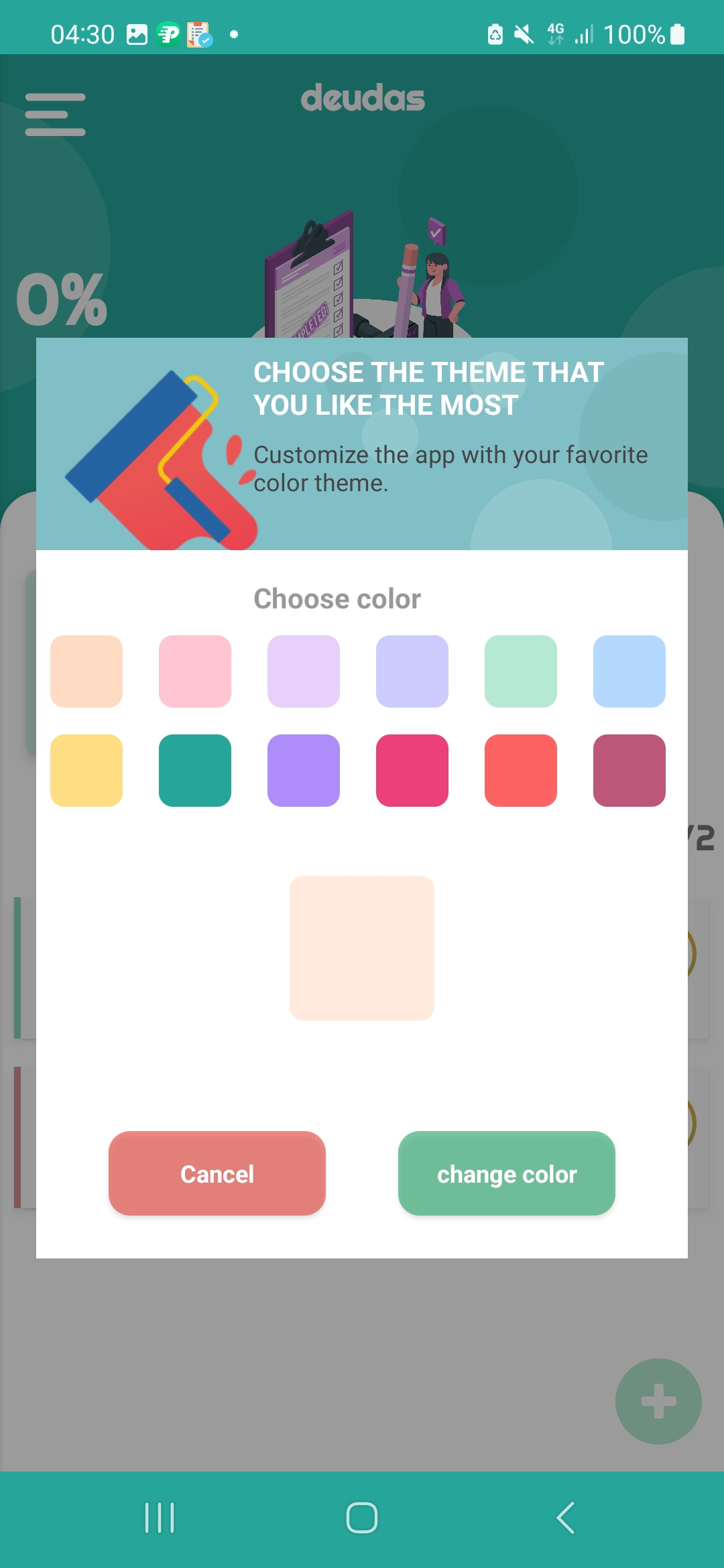Viewport: 724px width, 1568px height.
Task: Select the hot pink color swatch
Action: [412, 770]
